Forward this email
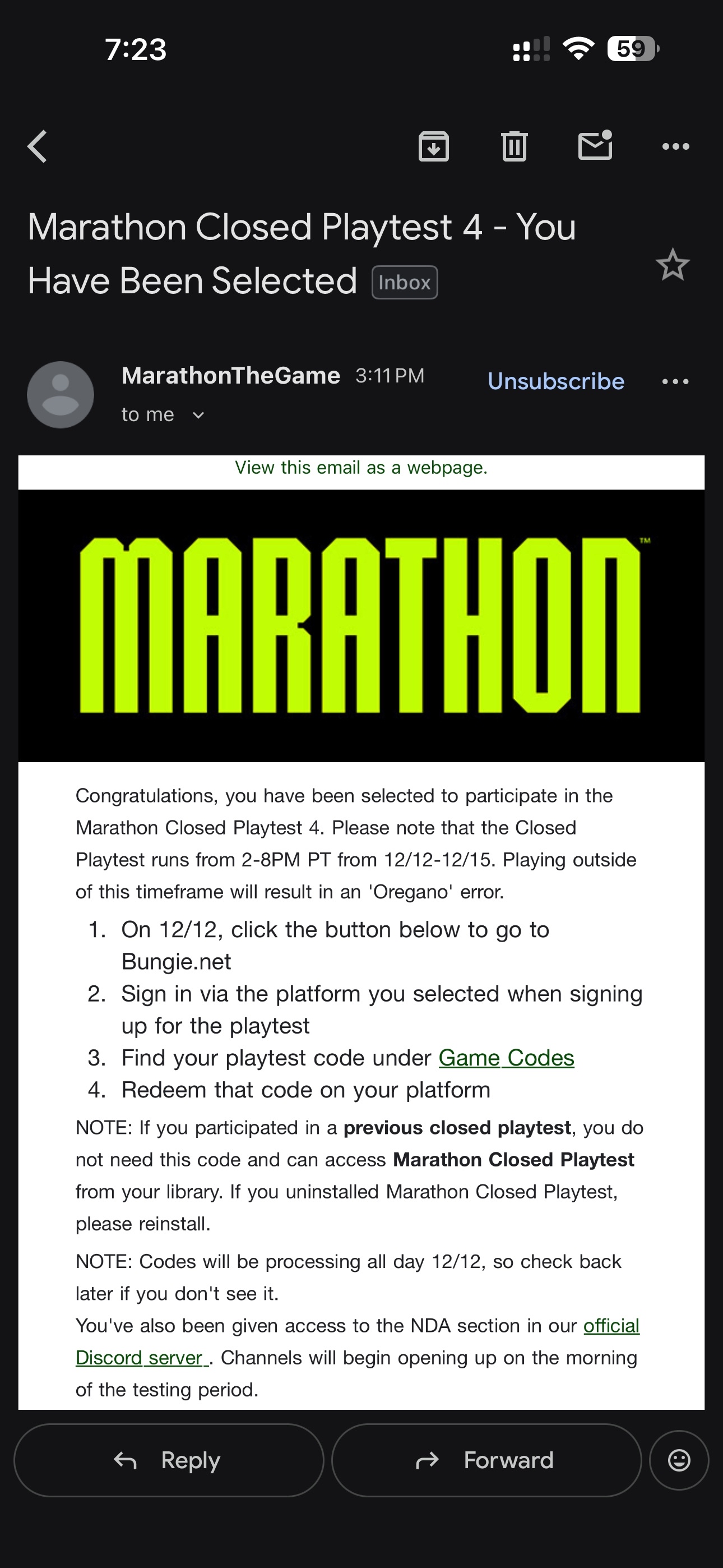 [x=486, y=1460]
